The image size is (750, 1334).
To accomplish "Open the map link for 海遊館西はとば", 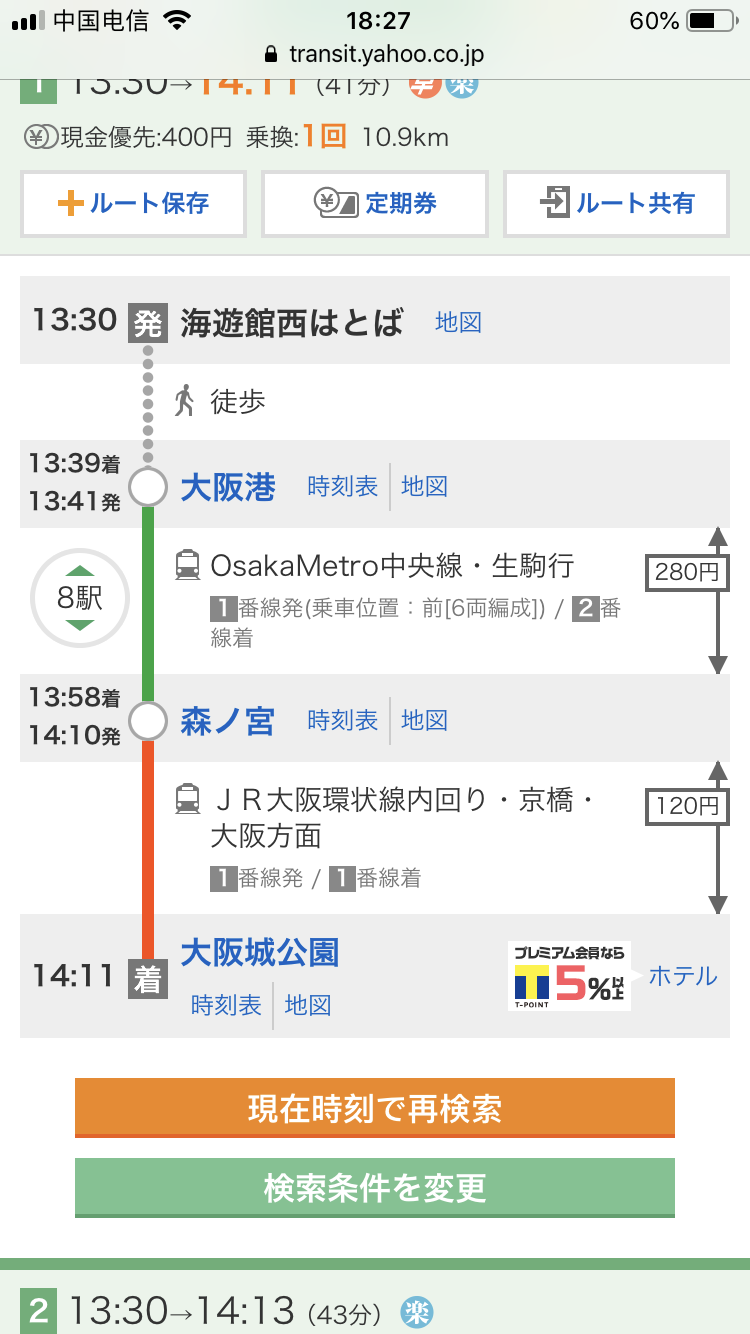I will 458,322.
